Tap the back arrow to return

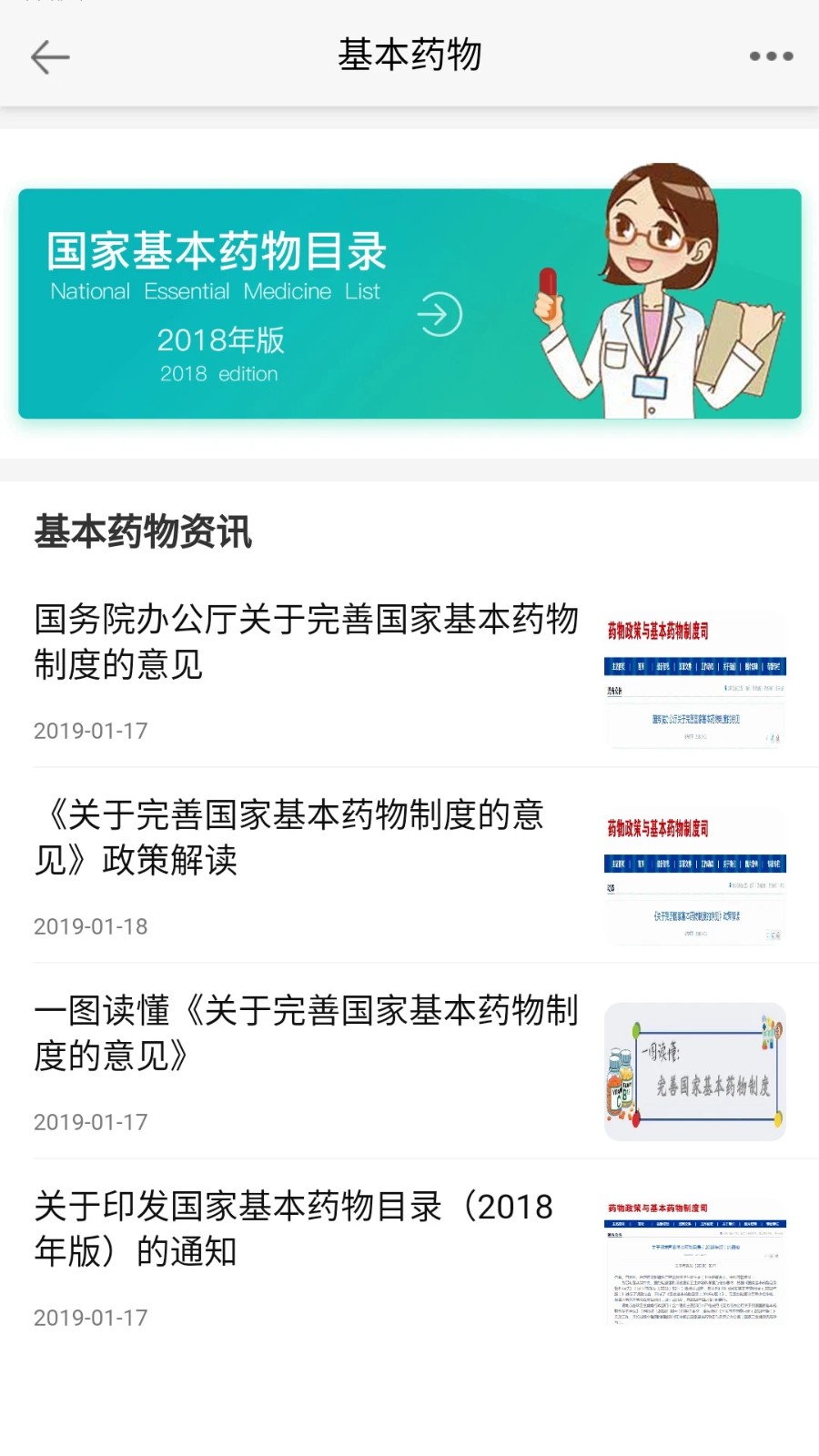click(49, 56)
